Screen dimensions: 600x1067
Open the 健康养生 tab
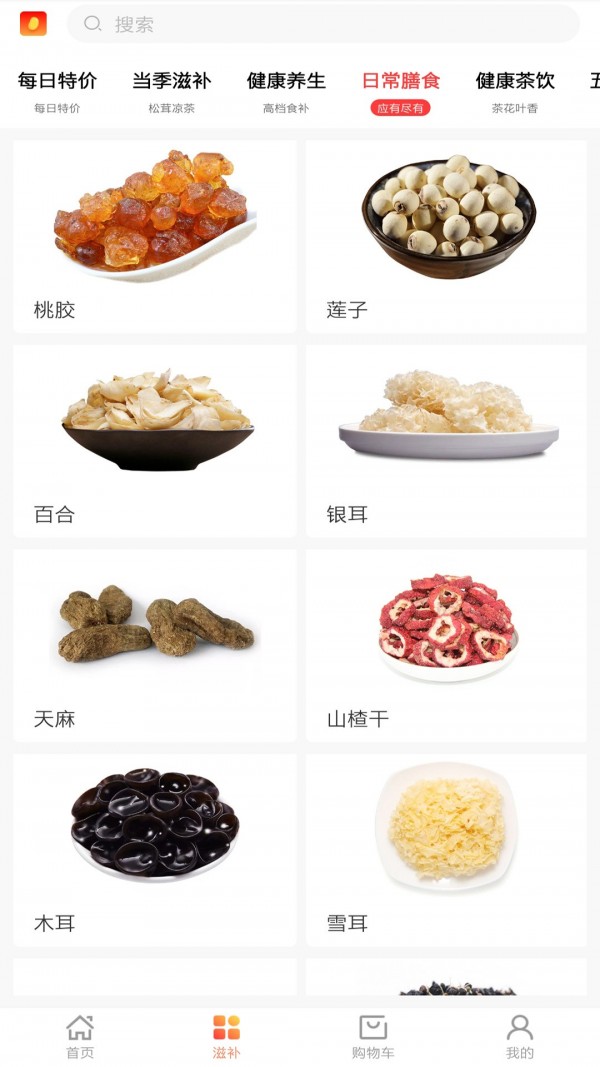click(286, 91)
